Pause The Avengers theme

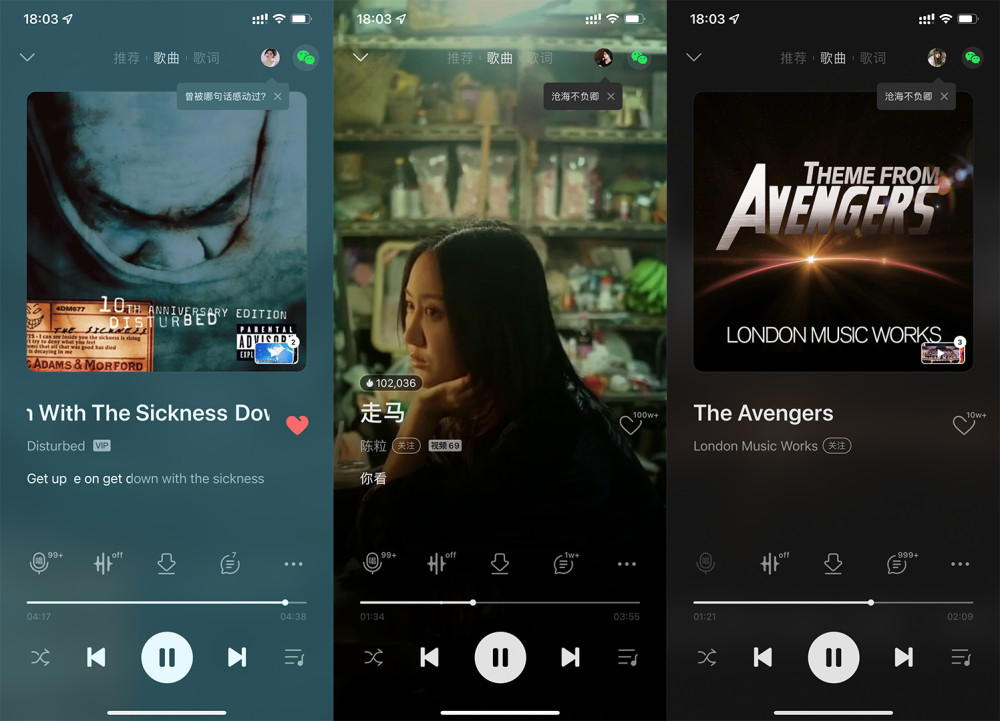click(x=834, y=657)
